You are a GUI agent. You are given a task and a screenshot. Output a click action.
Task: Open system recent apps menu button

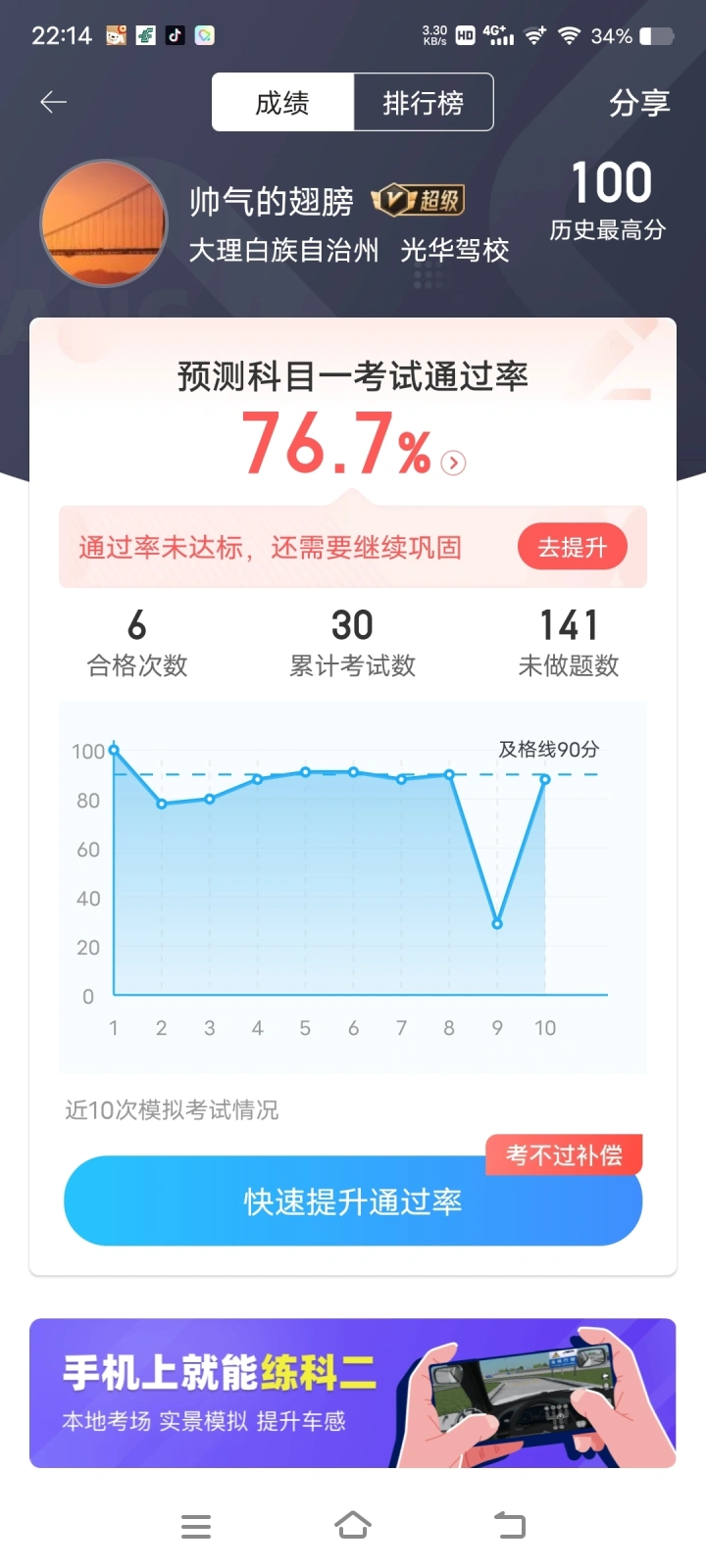196,1526
